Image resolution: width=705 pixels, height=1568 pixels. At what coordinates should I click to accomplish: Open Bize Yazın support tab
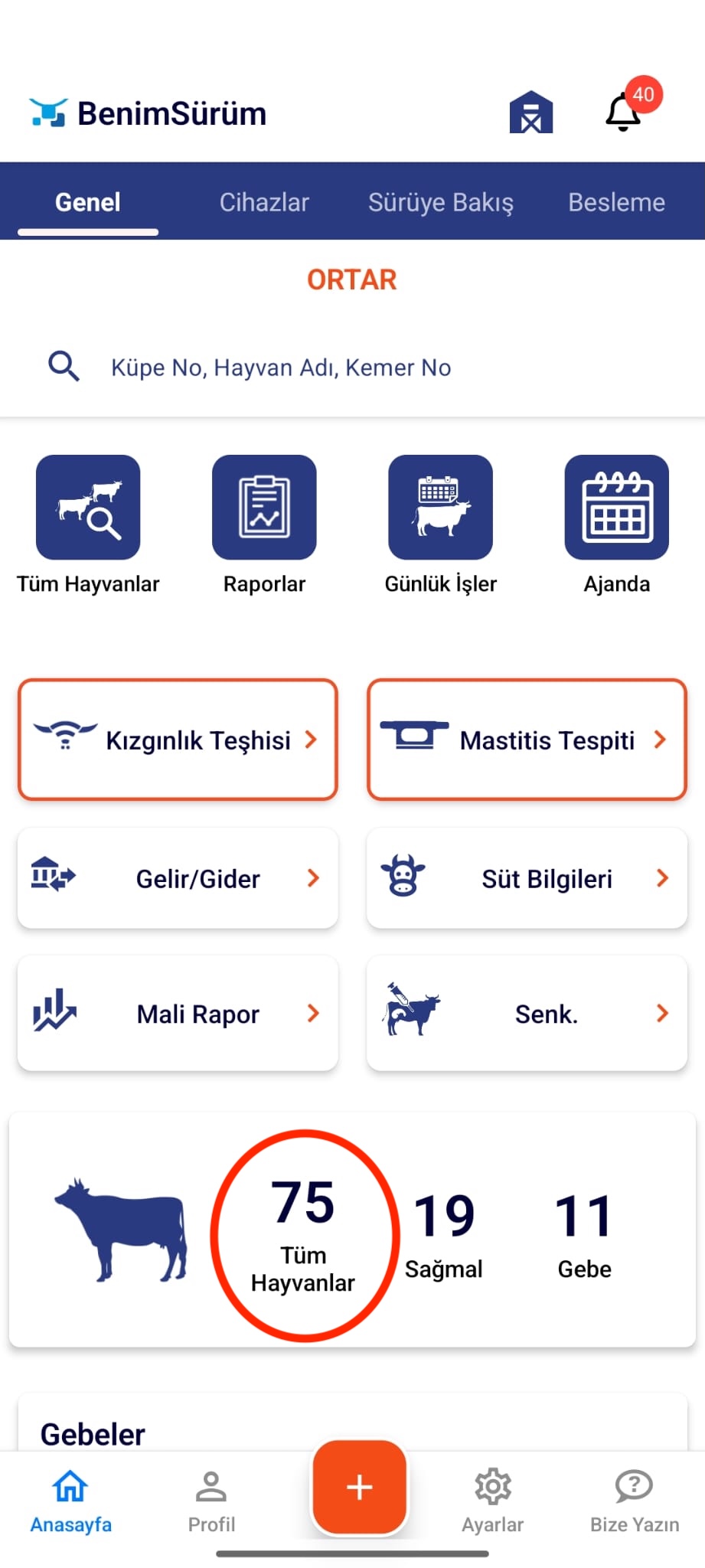pyautogui.click(x=634, y=1501)
